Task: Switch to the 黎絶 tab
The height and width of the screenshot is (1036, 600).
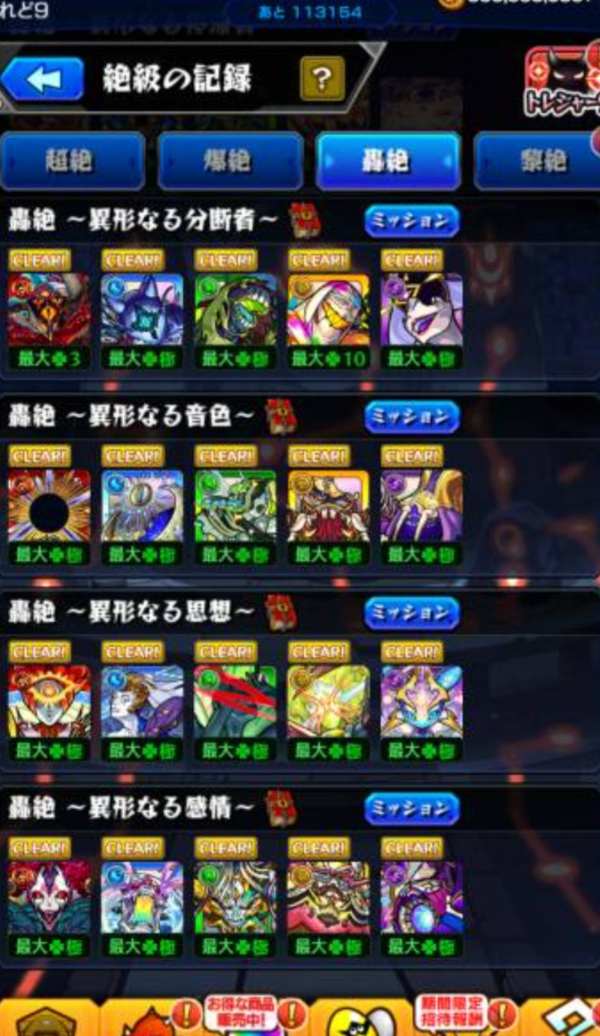Action: [540, 160]
